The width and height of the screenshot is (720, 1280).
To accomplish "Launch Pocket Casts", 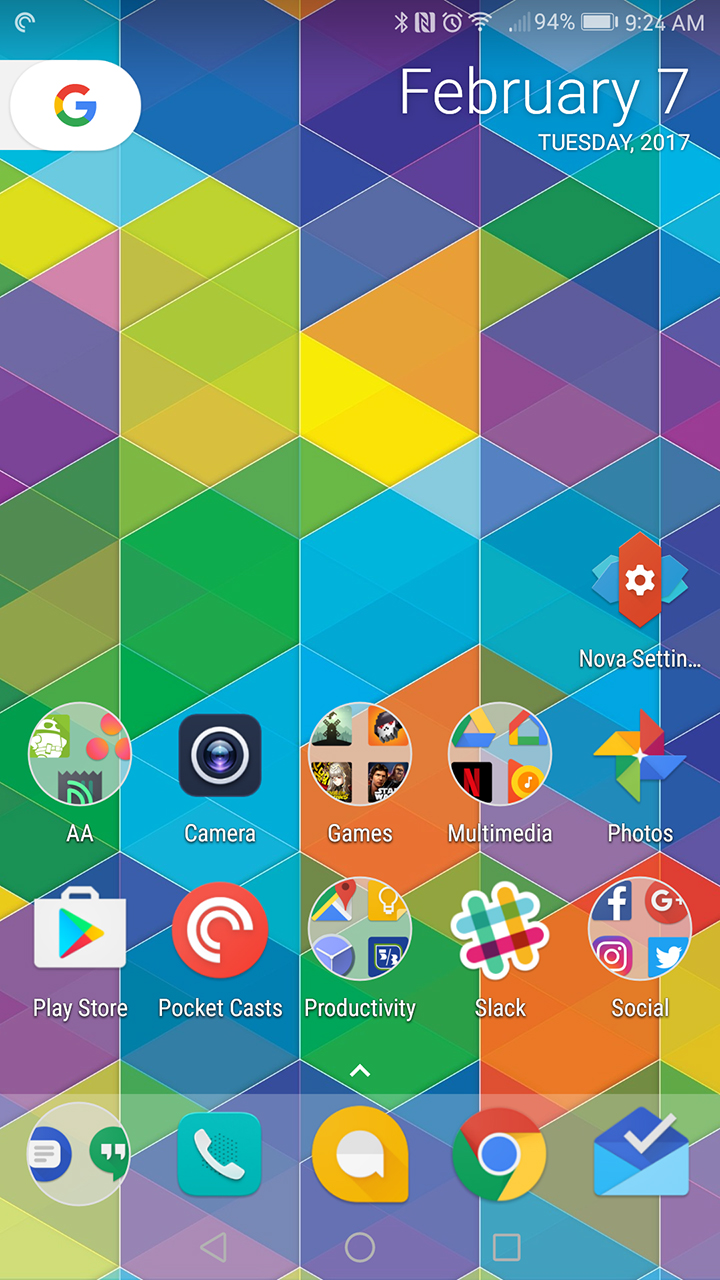I will click(x=220, y=930).
